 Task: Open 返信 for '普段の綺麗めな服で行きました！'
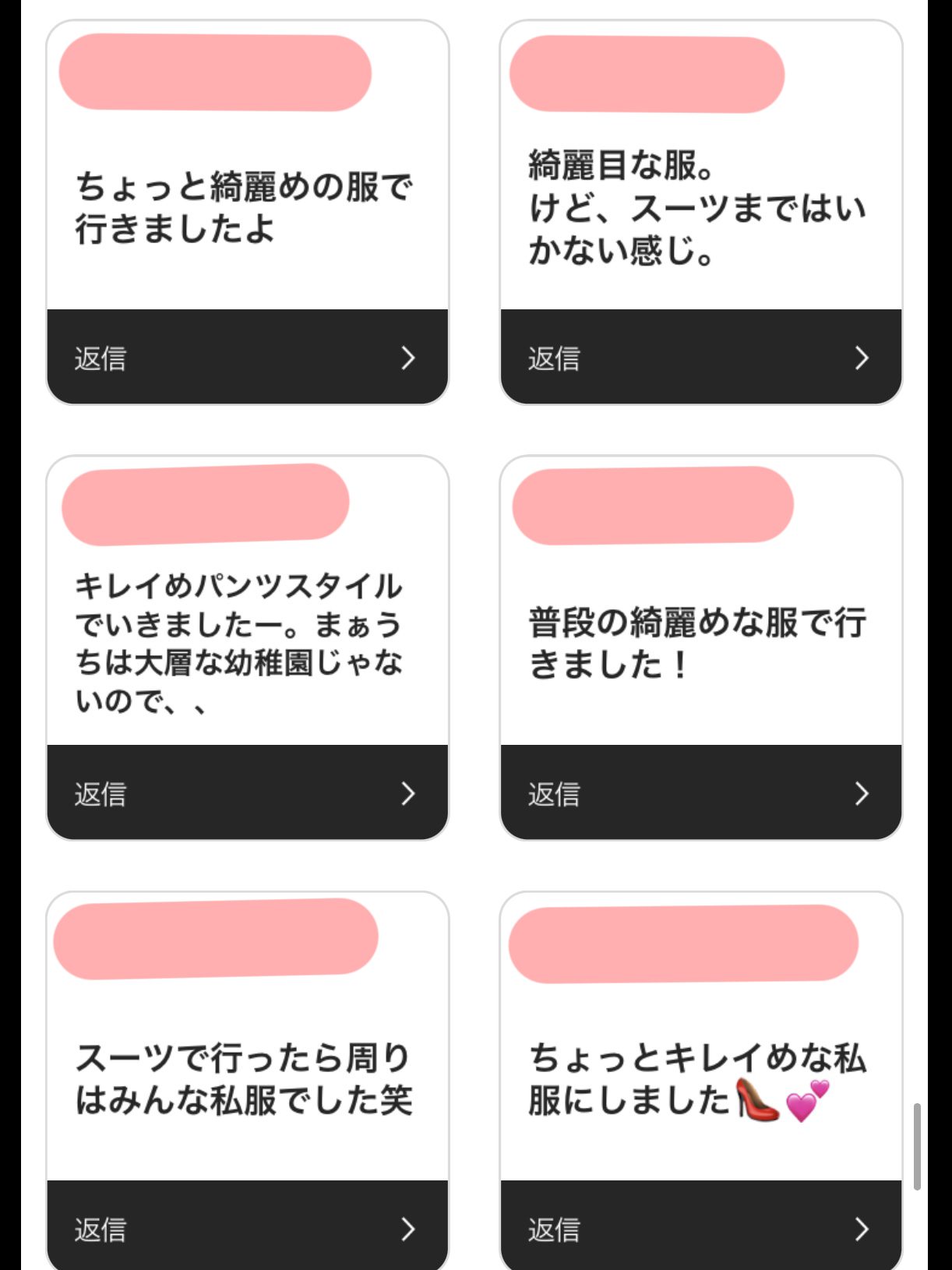point(700,793)
